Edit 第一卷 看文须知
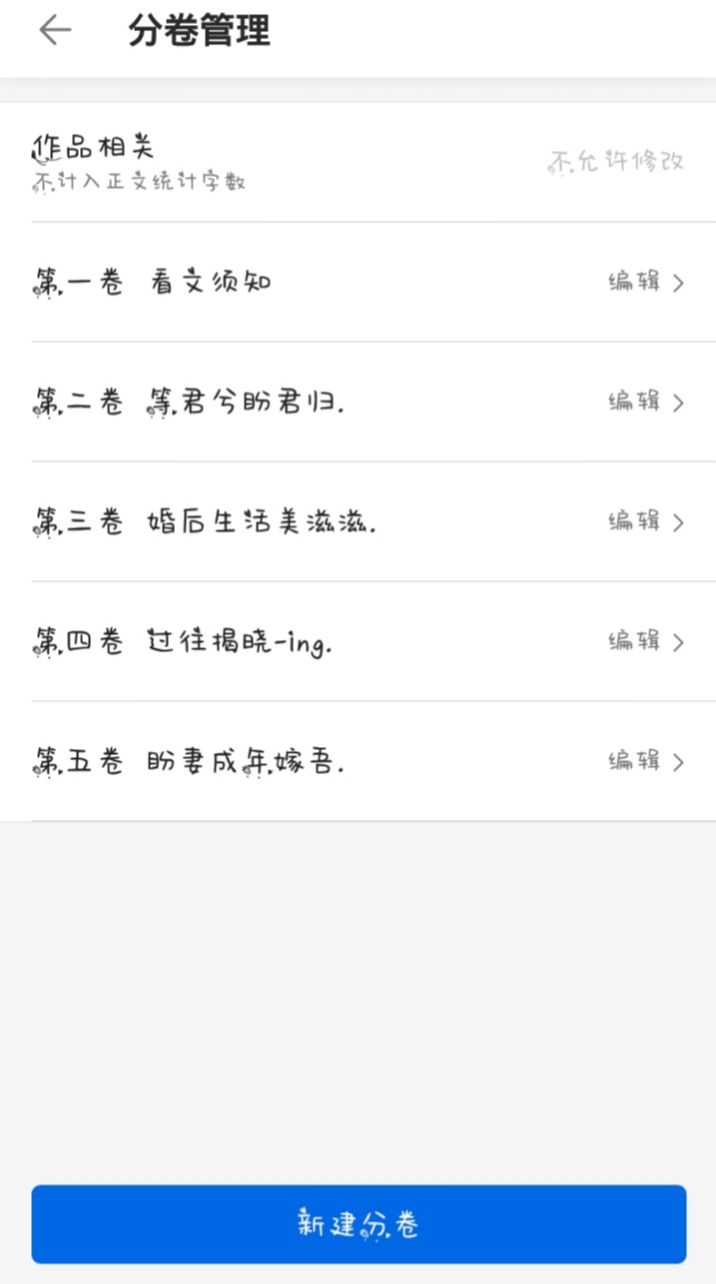 pos(646,282)
